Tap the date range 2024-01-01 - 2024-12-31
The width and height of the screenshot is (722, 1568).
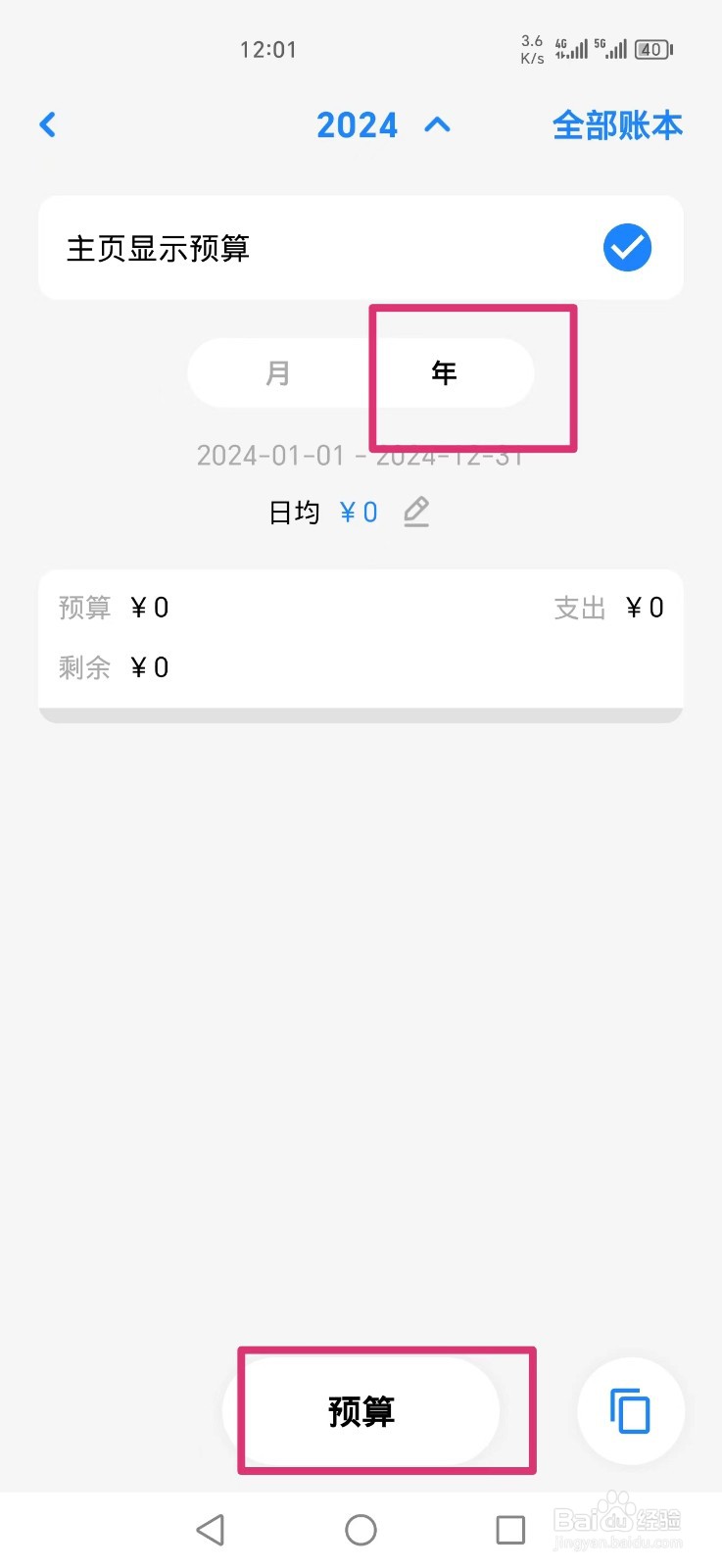[361, 455]
